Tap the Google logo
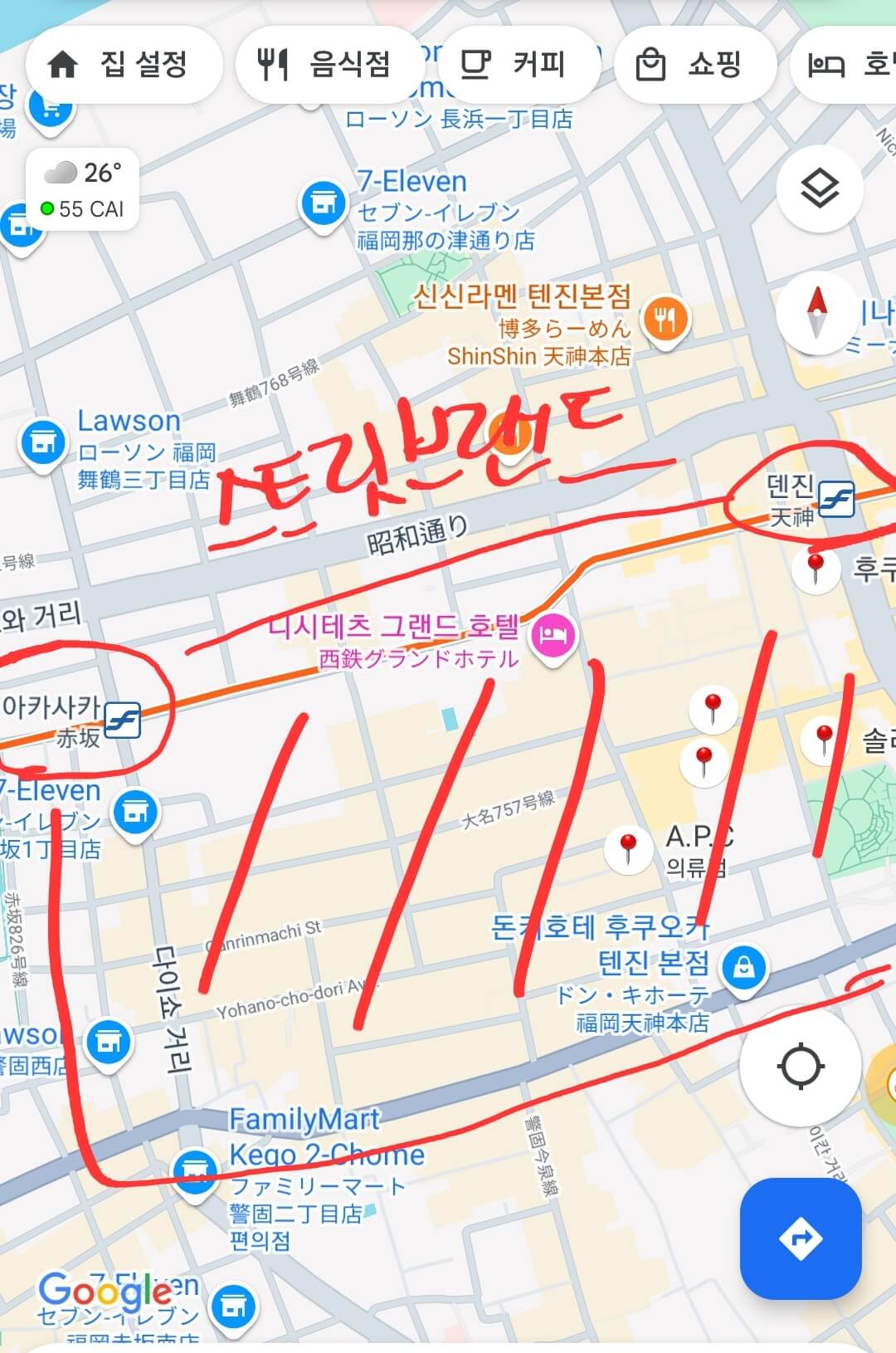This screenshot has width=896, height=1353. (102, 1291)
